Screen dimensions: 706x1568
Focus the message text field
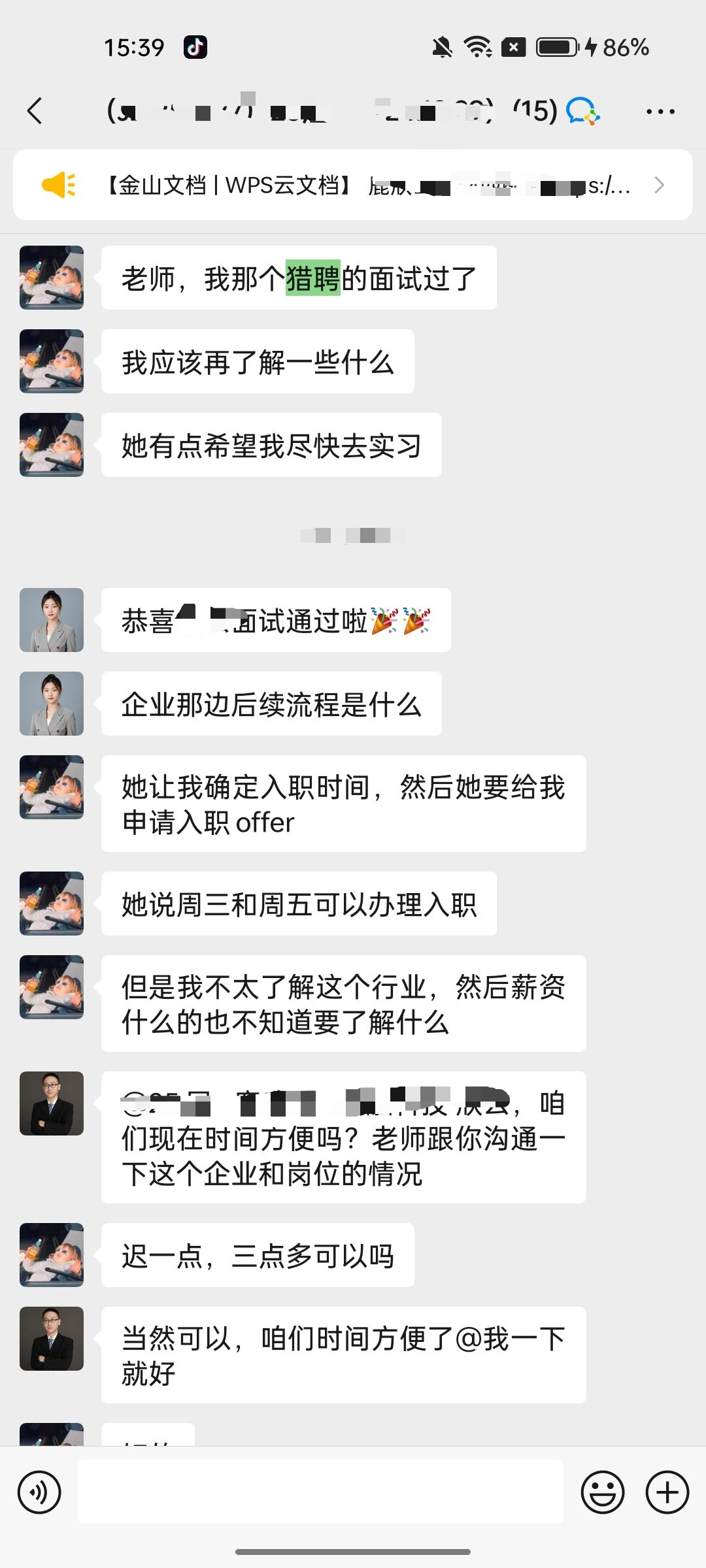click(320, 1492)
